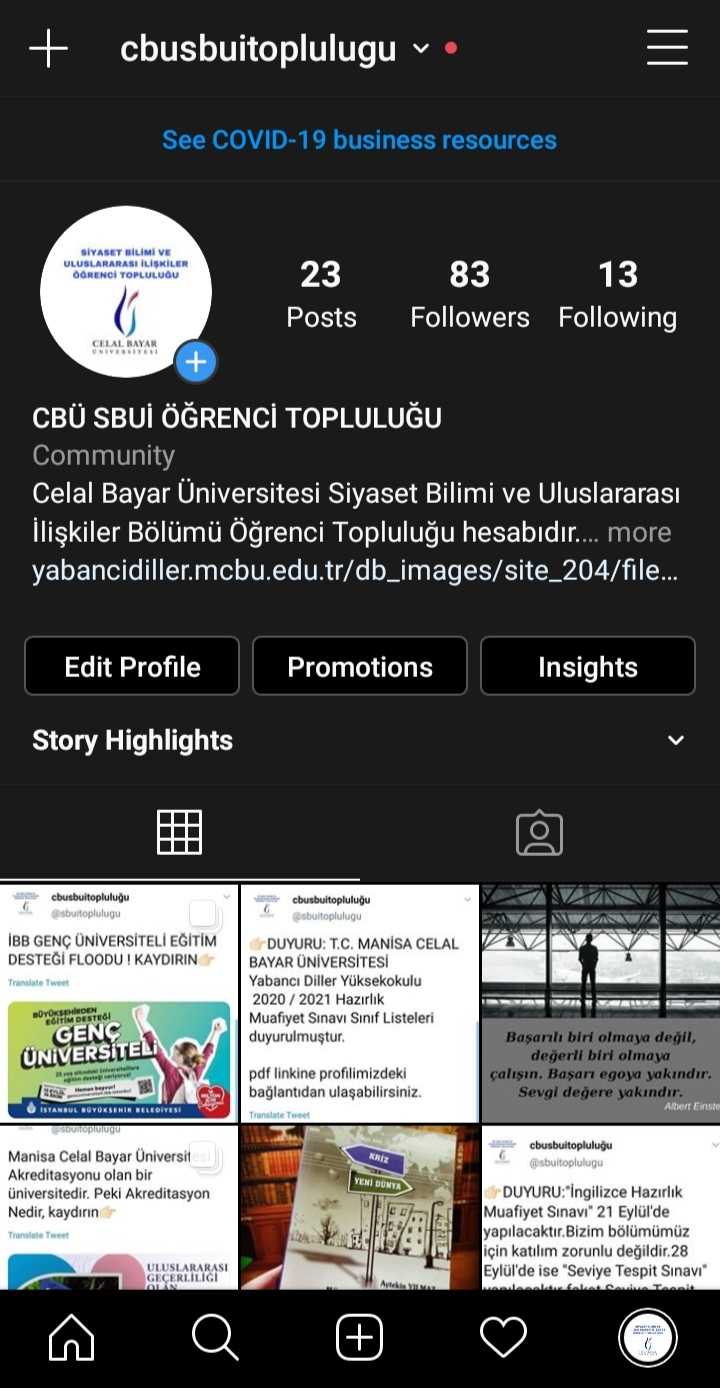Open See COVID-19 business resources
This screenshot has height=1388, width=720.
tap(360, 140)
